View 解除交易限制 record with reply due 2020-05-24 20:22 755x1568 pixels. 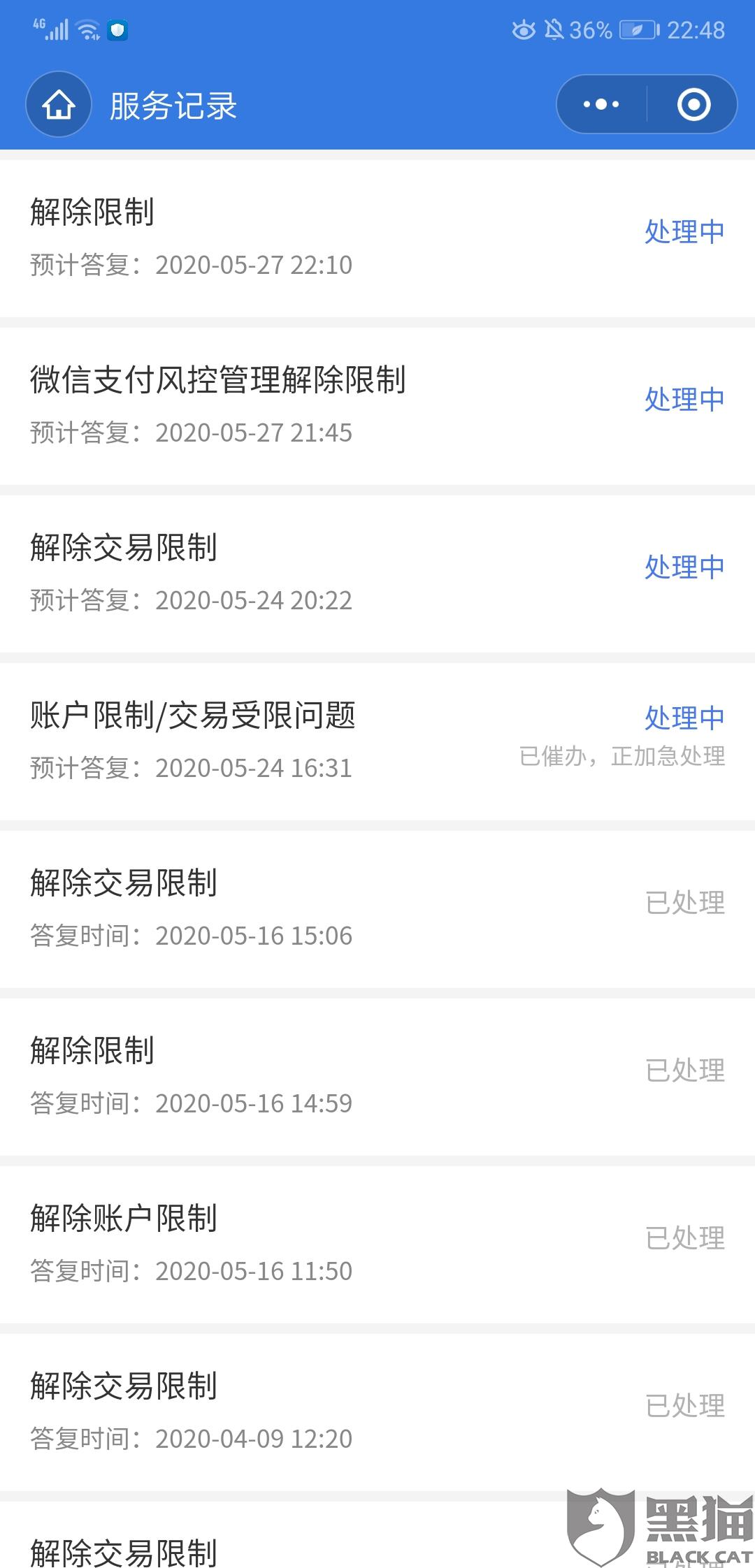[x=377, y=573]
